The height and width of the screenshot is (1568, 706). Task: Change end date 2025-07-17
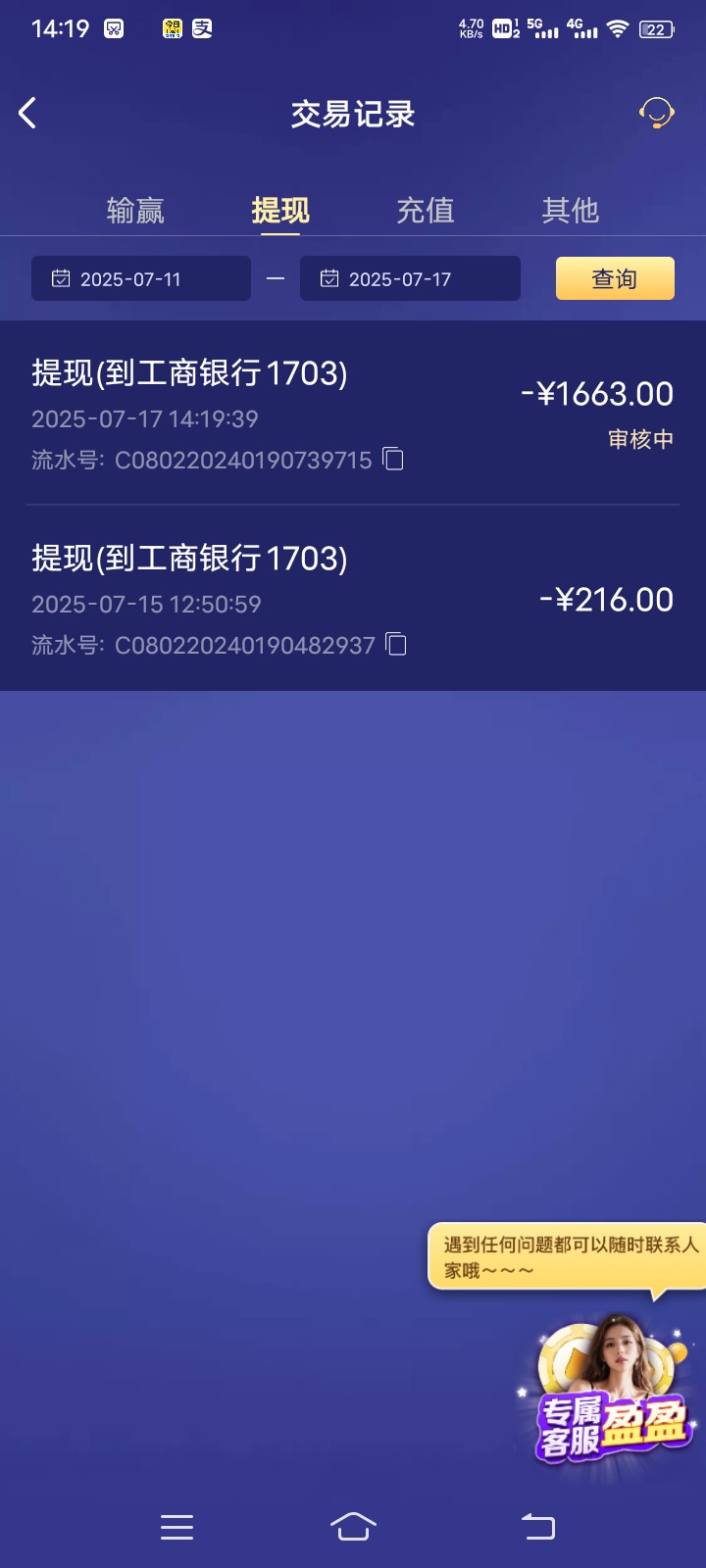pos(410,279)
